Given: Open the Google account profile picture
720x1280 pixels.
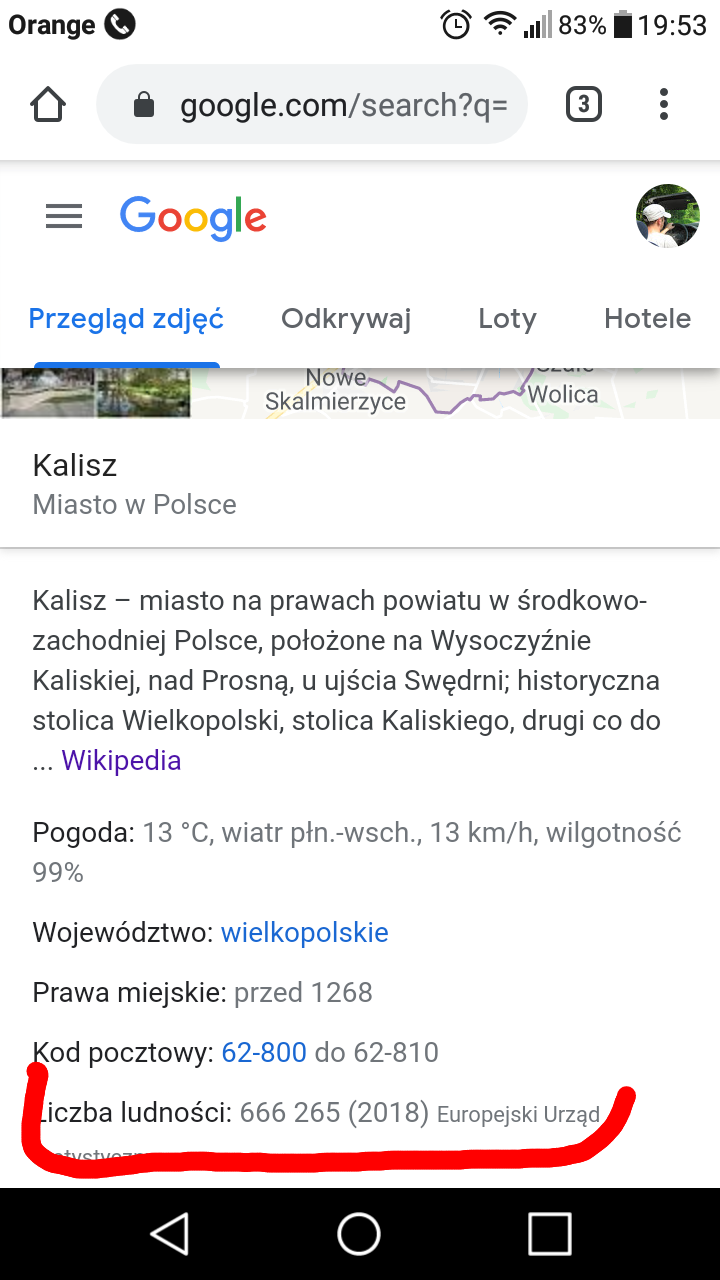Looking at the screenshot, I should coord(667,215).
